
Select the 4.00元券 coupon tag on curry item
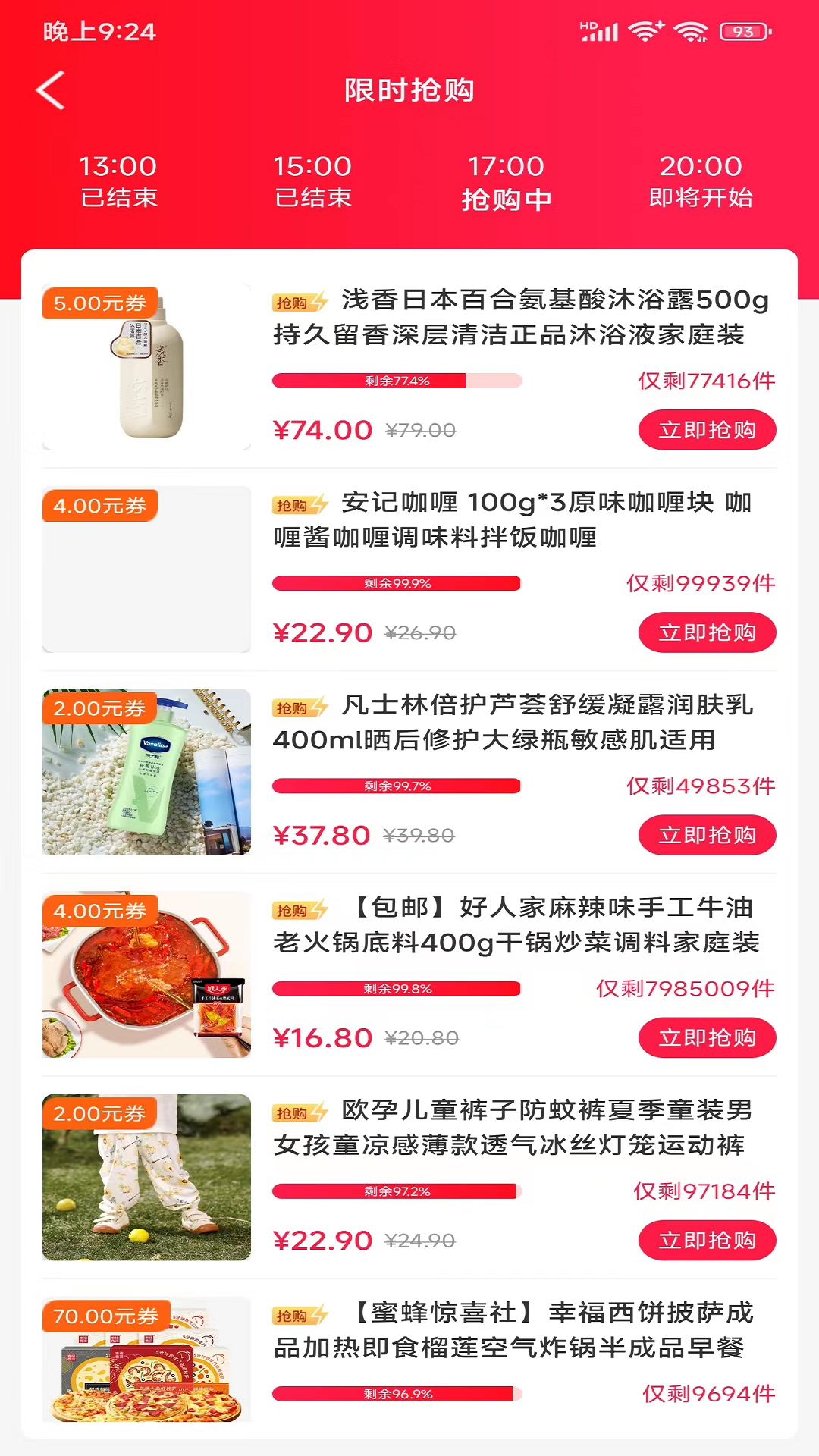tap(100, 505)
